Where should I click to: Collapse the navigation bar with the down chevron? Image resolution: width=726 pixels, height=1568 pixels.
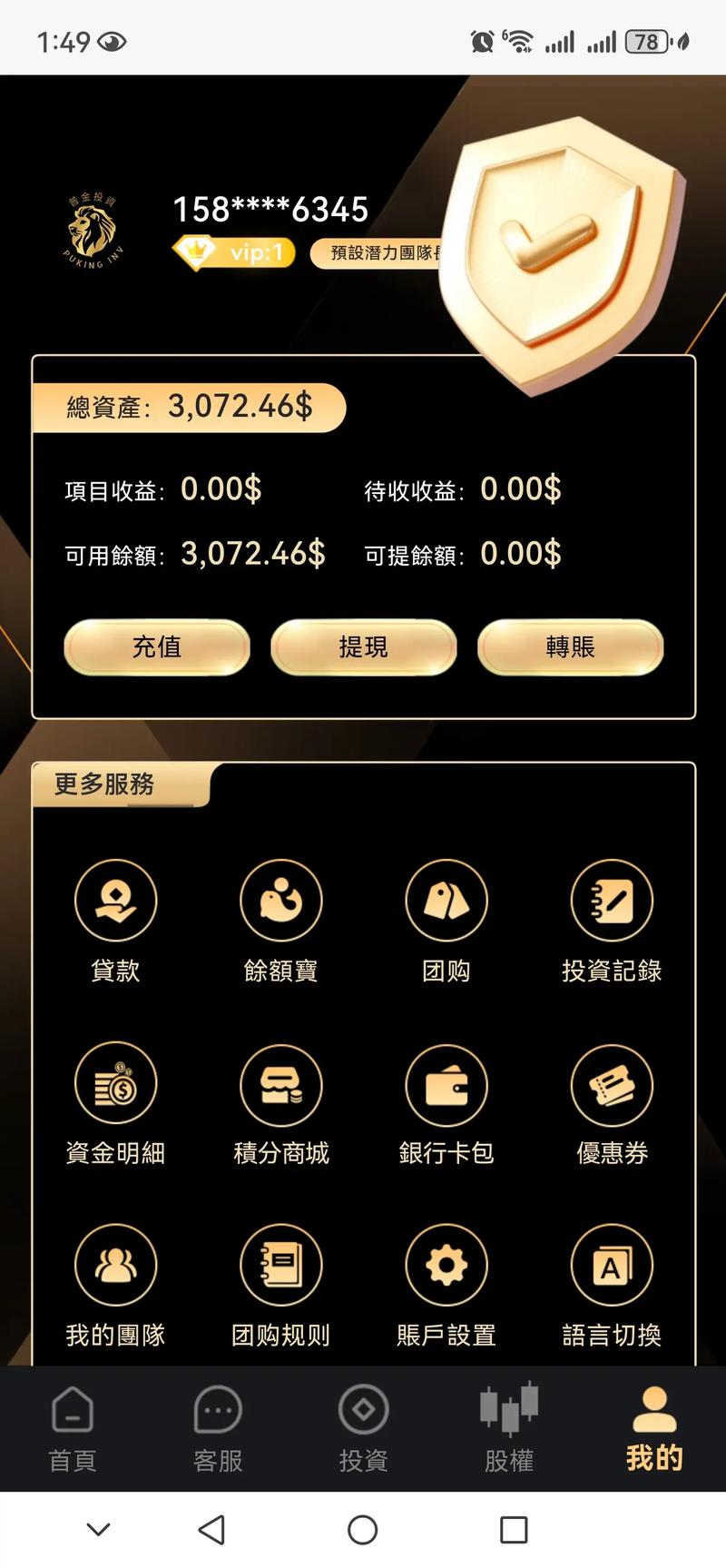click(x=97, y=1529)
